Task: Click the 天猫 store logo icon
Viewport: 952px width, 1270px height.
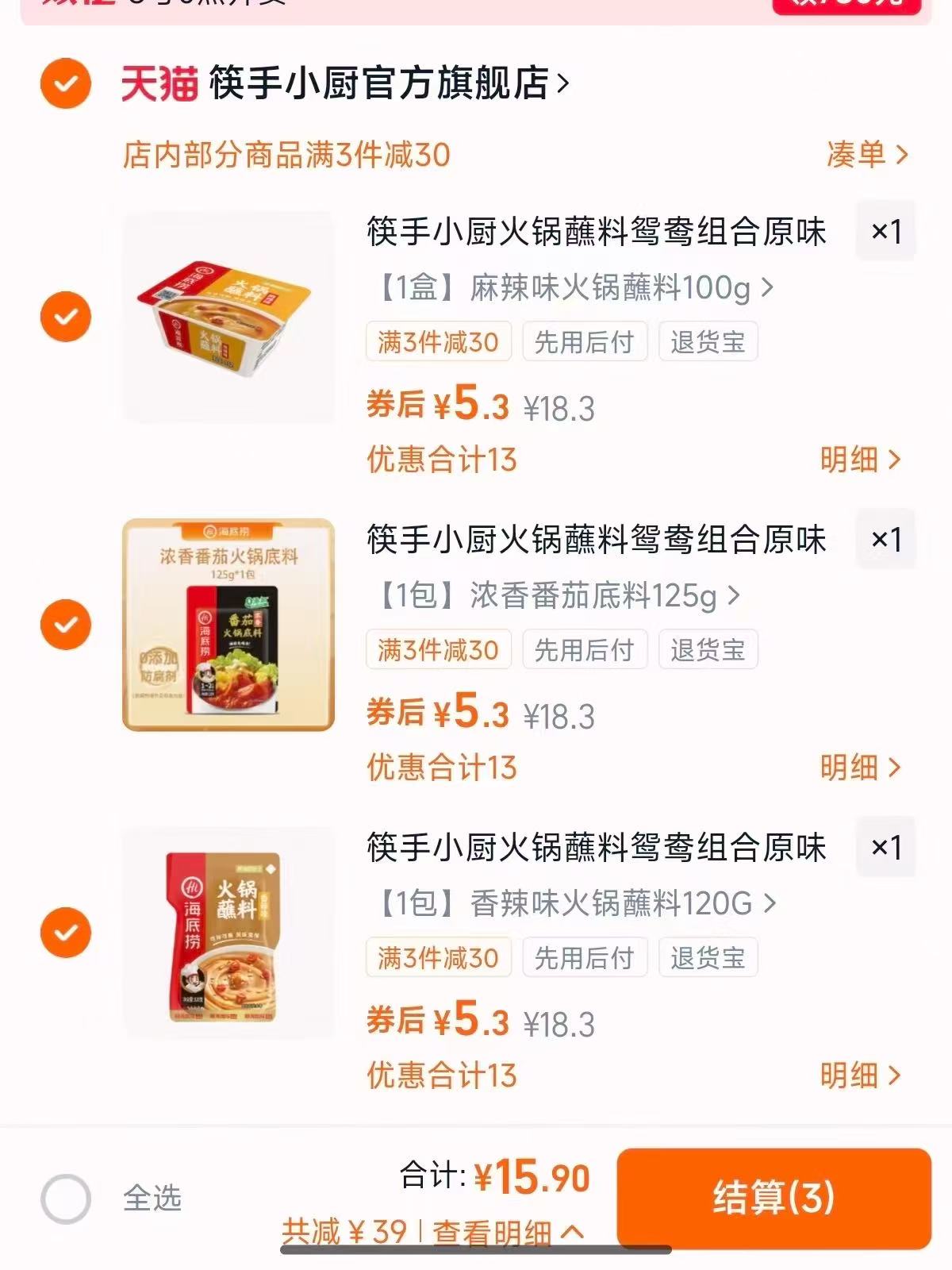Action: [159, 82]
